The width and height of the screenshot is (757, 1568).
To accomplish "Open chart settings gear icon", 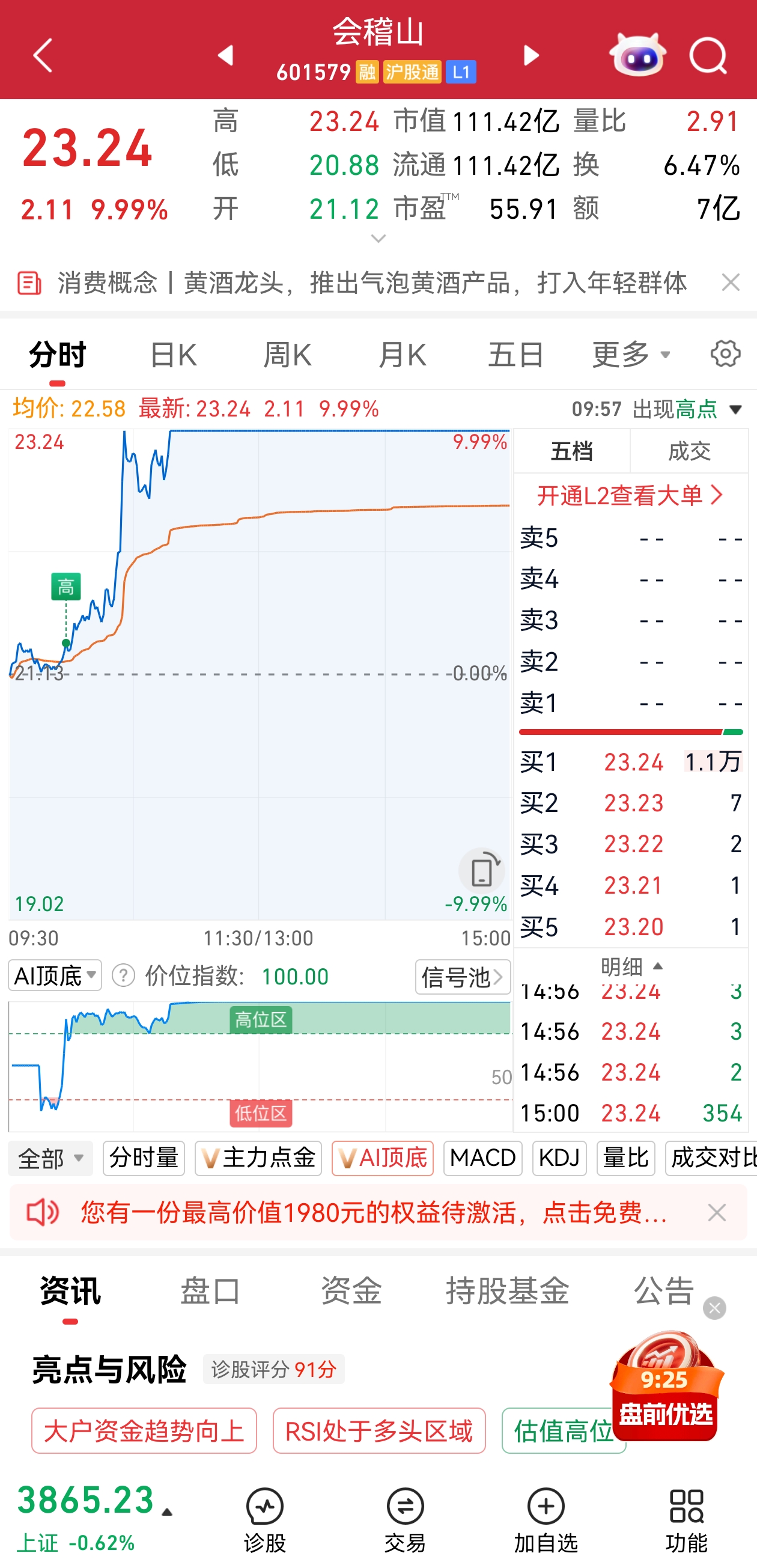I will point(725,353).
